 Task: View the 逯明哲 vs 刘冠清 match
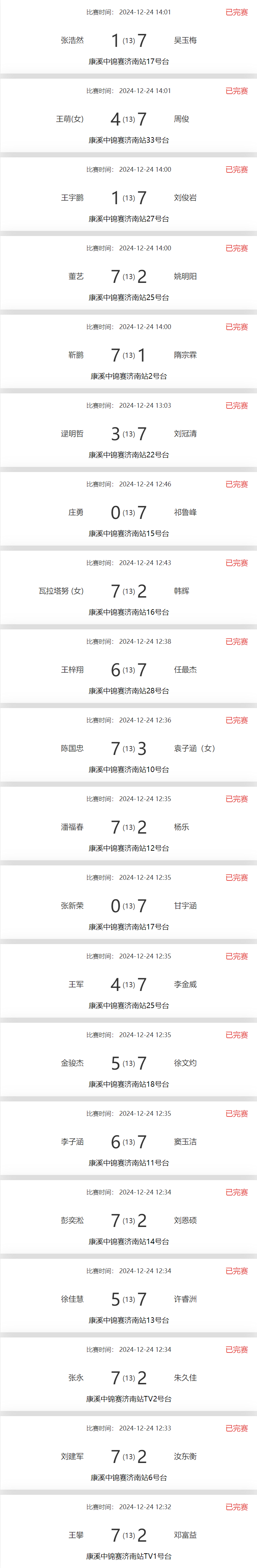click(x=128, y=433)
